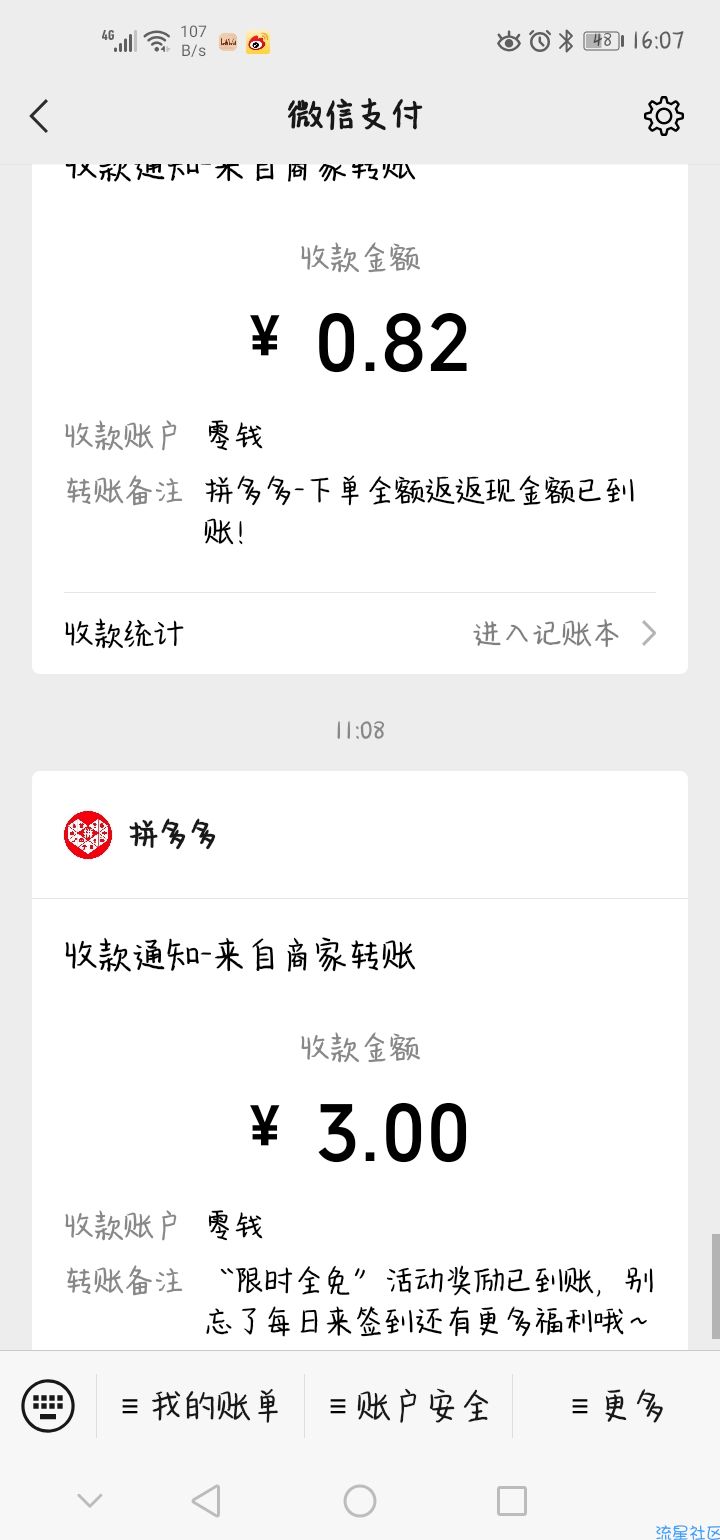Tap the system home button

click(x=360, y=1500)
